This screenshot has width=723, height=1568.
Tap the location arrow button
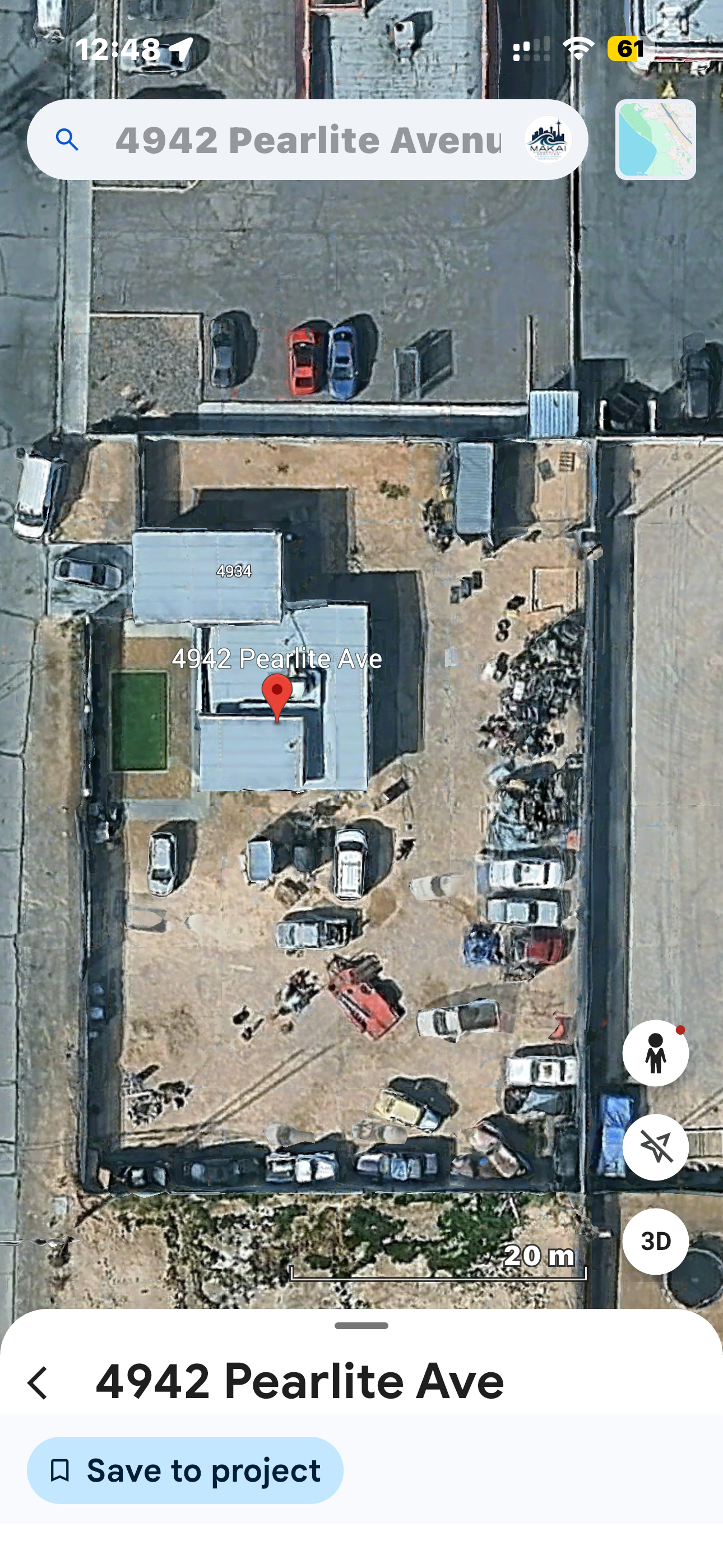coord(655,1147)
